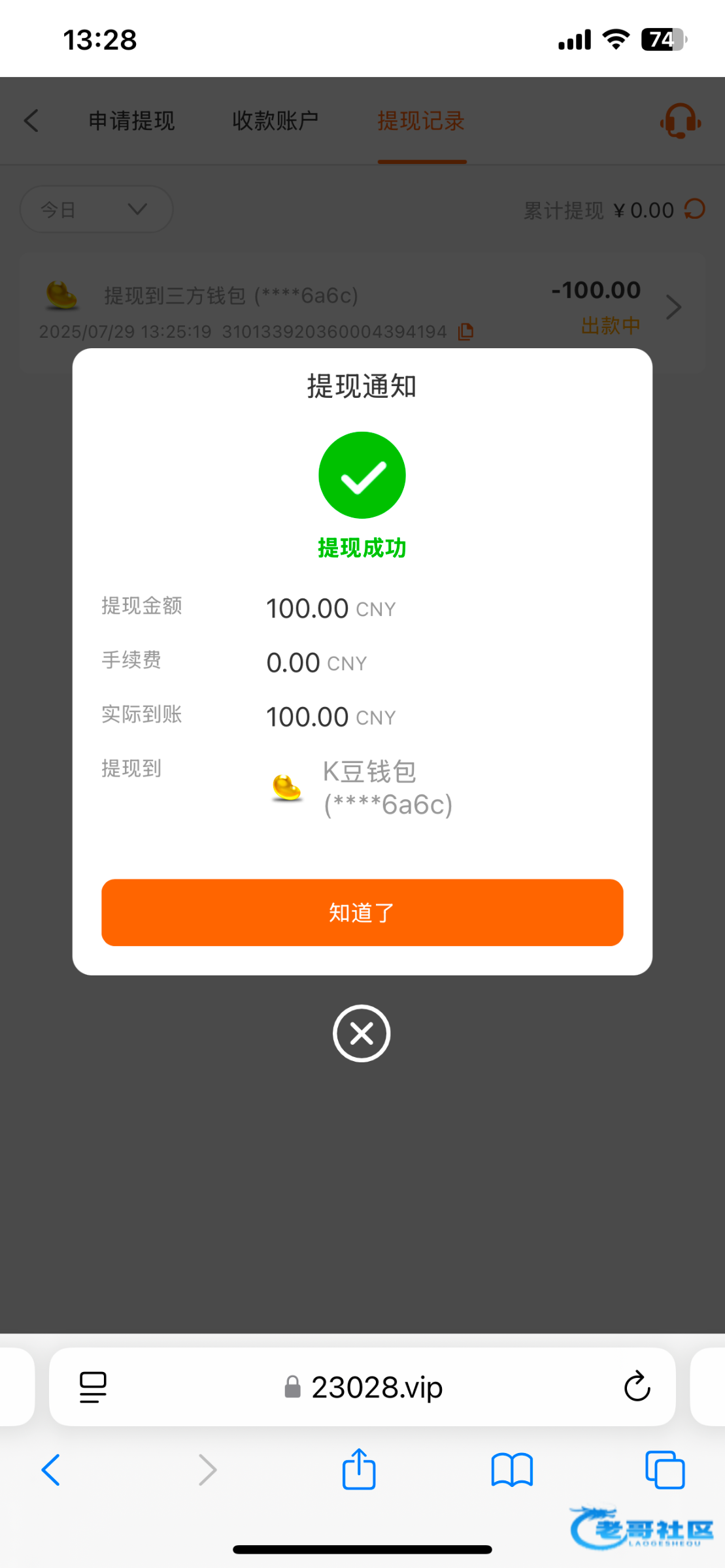
Task: Open Safari bookmarks
Action: point(512,1470)
